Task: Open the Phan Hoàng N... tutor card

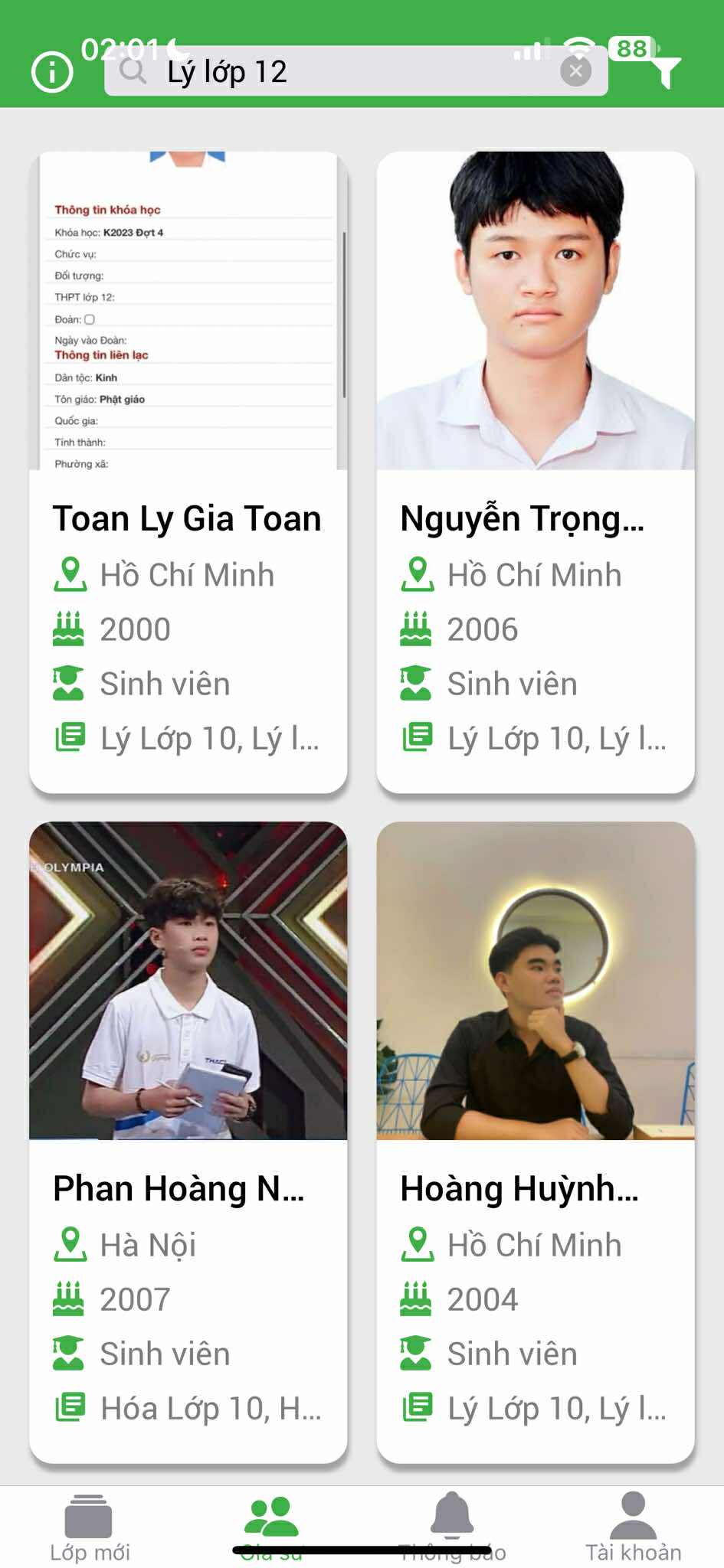Action: pos(188,1142)
